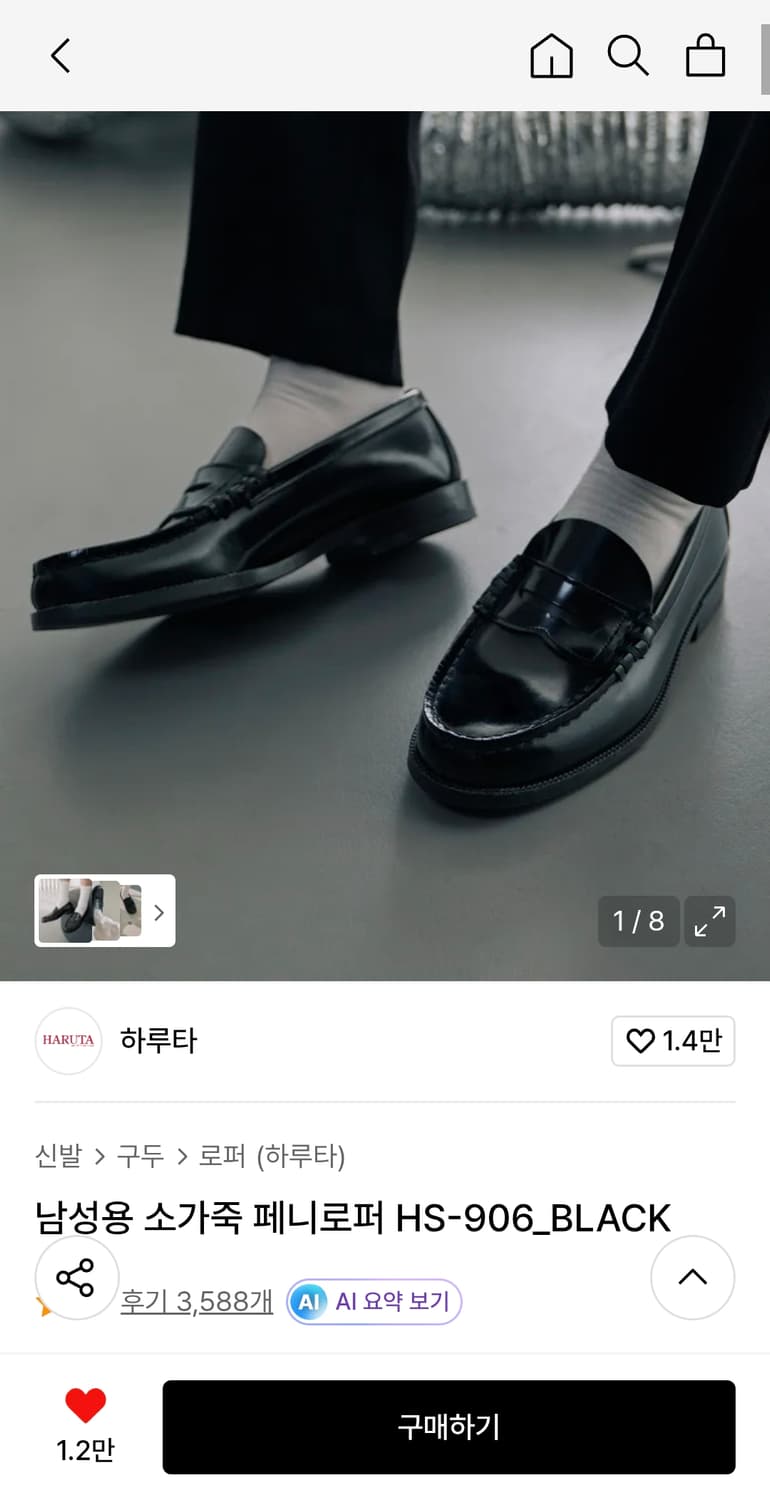Expand the 신발 breadcrumb category
Image resolution: width=770 pixels, height=1500 pixels.
pyautogui.click(x=57, y=1157)
